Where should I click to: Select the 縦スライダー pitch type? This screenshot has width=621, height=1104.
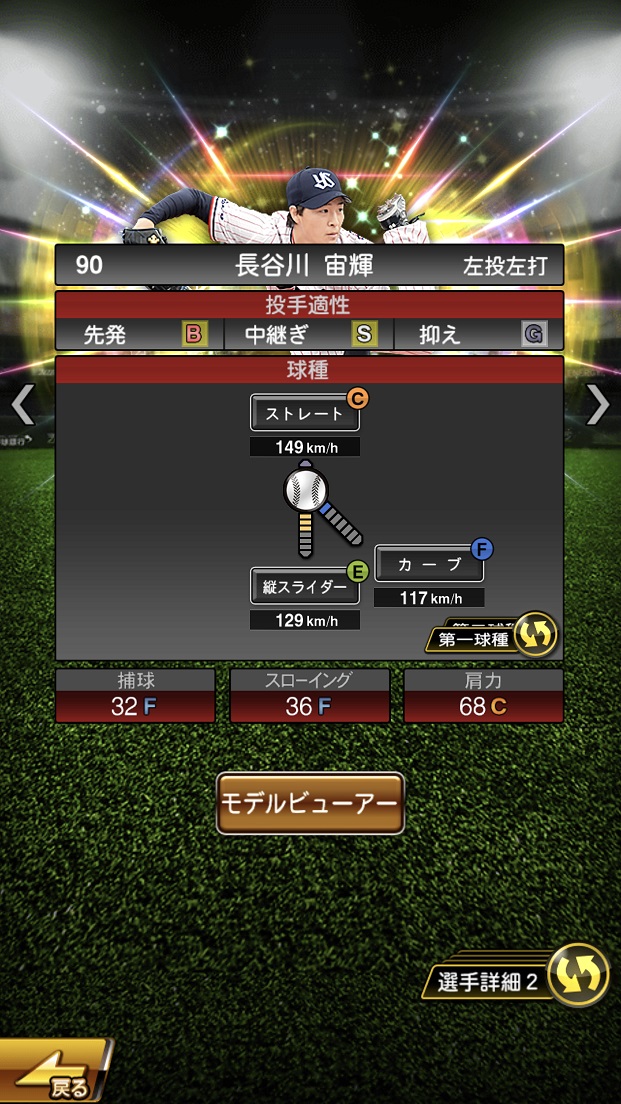click(x=305, y=587)
